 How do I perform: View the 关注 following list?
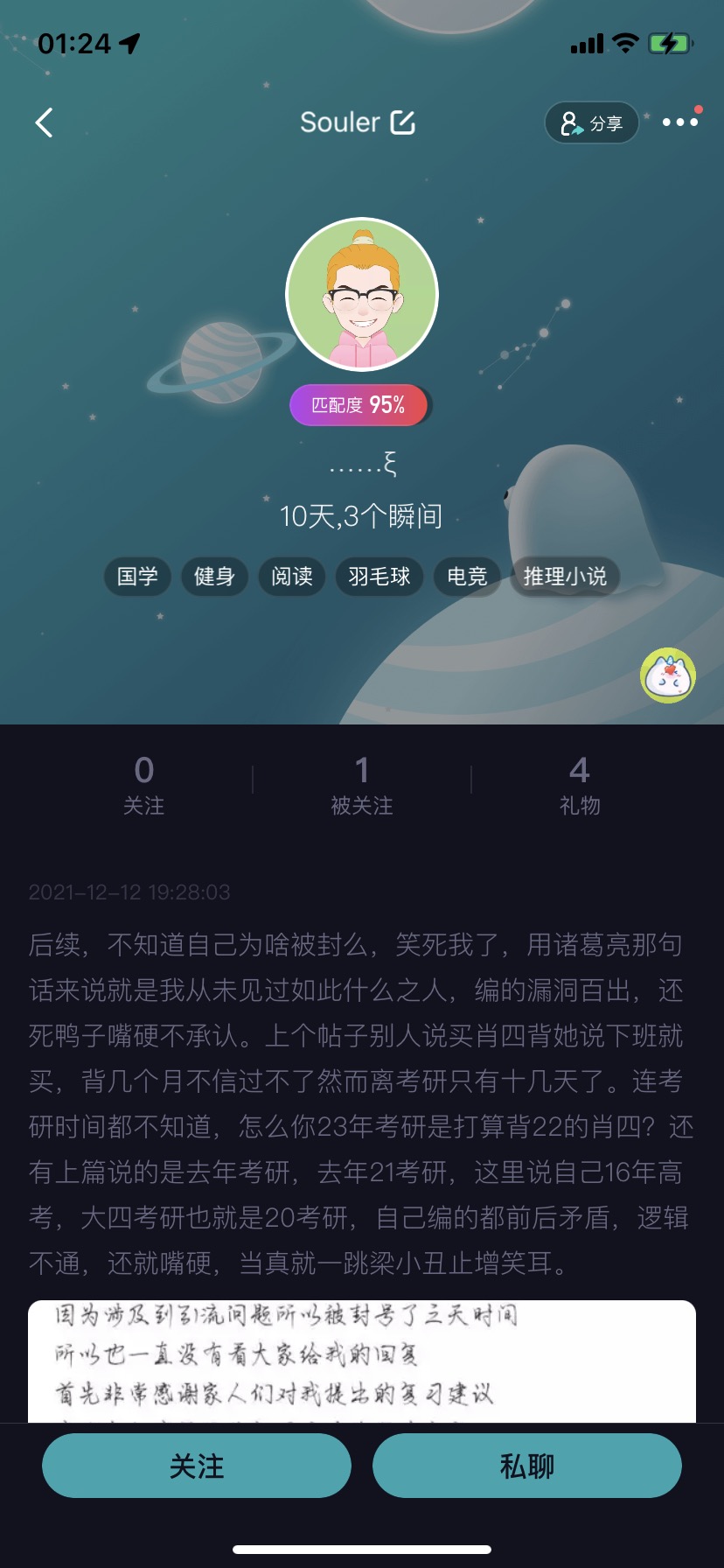coord(144,785)
